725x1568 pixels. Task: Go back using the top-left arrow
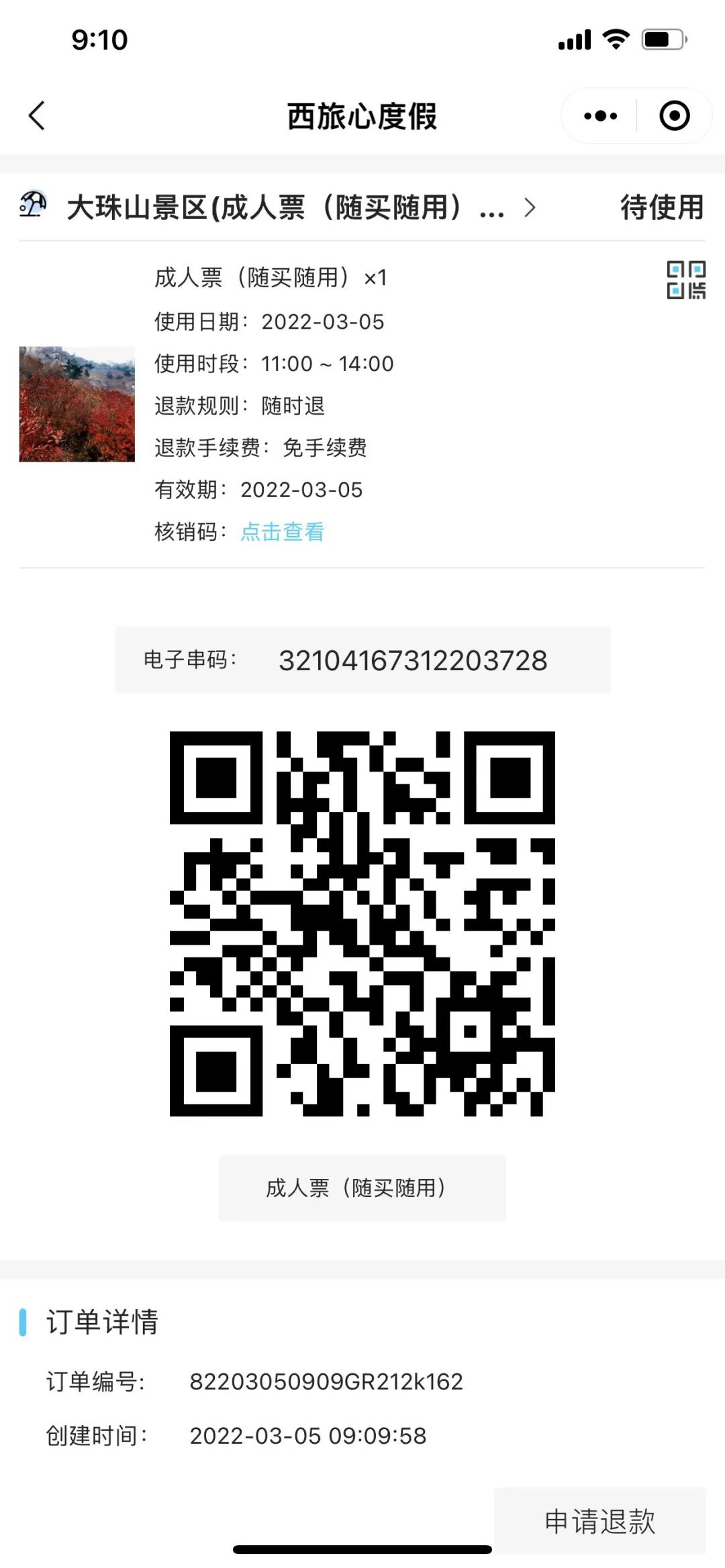(38, 116)
